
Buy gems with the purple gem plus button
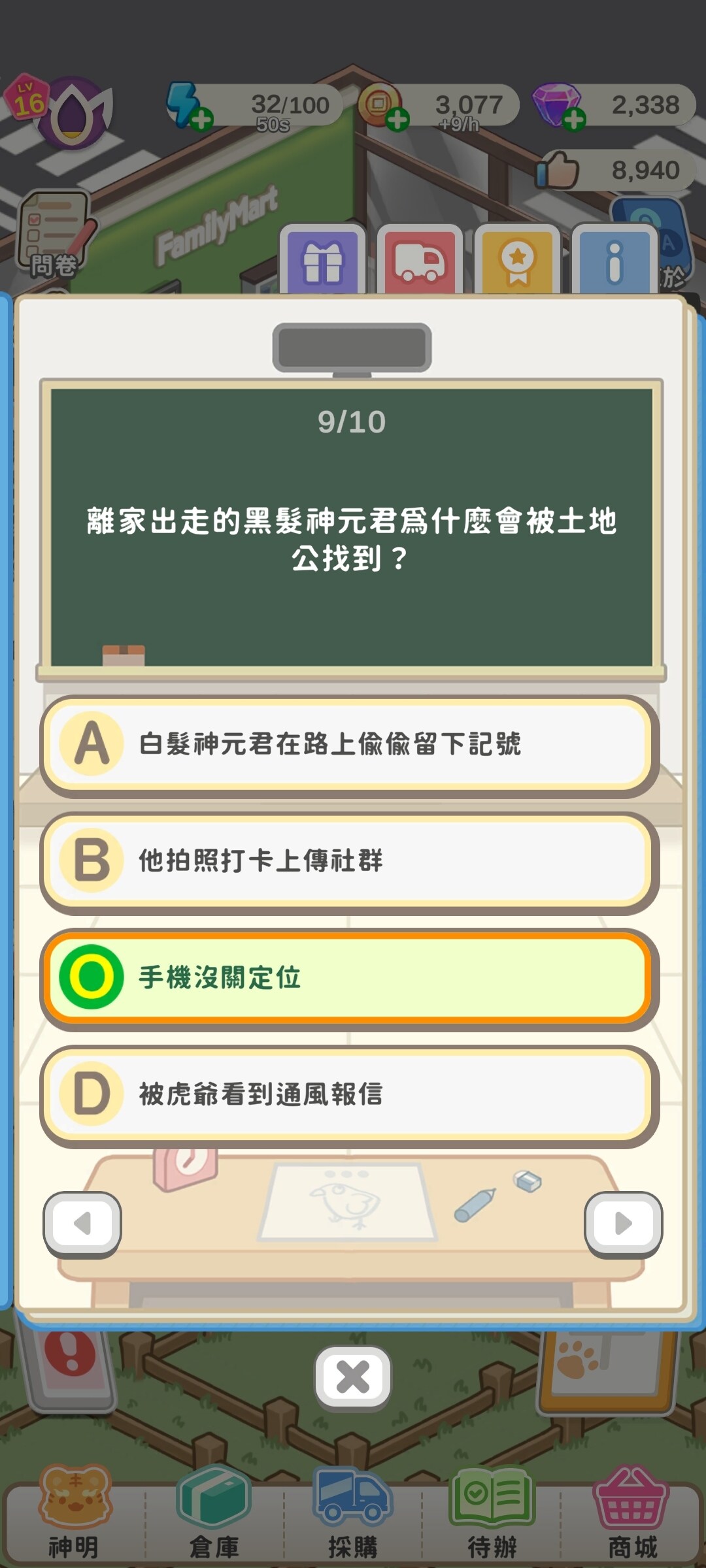(573, 120)
